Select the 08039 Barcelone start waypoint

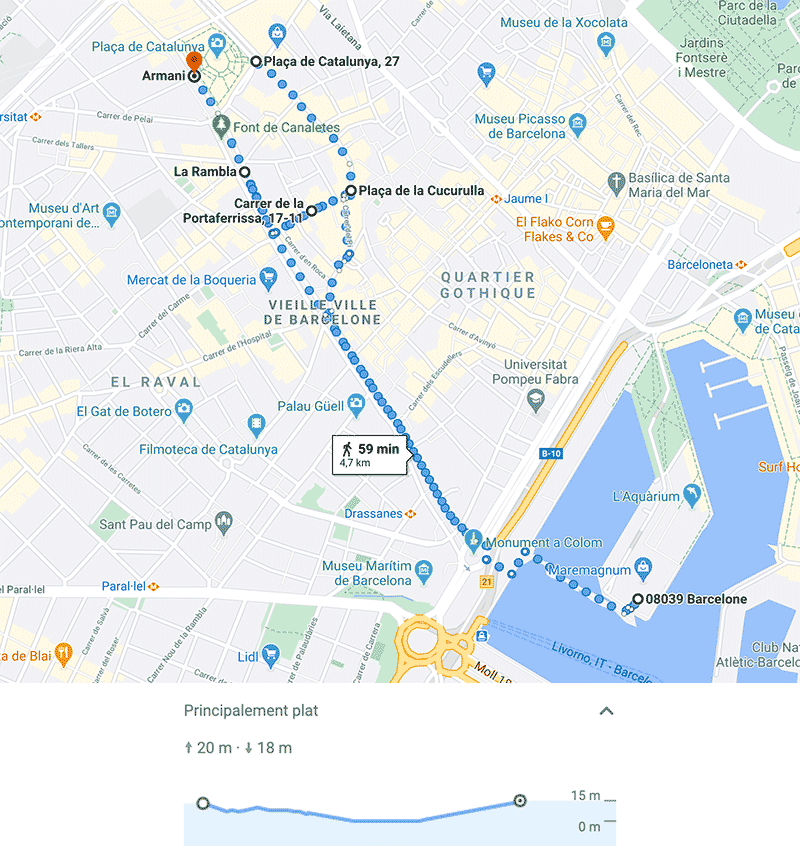point(637,600)
